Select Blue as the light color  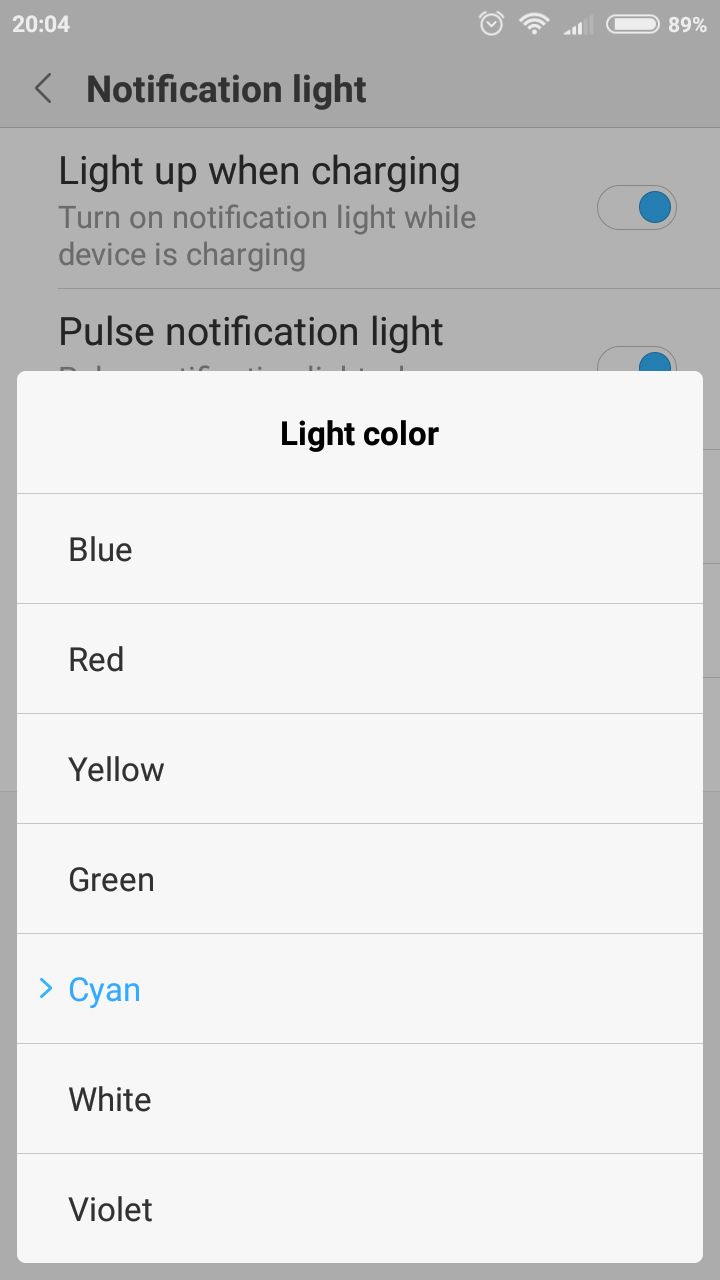pos(360,549)
